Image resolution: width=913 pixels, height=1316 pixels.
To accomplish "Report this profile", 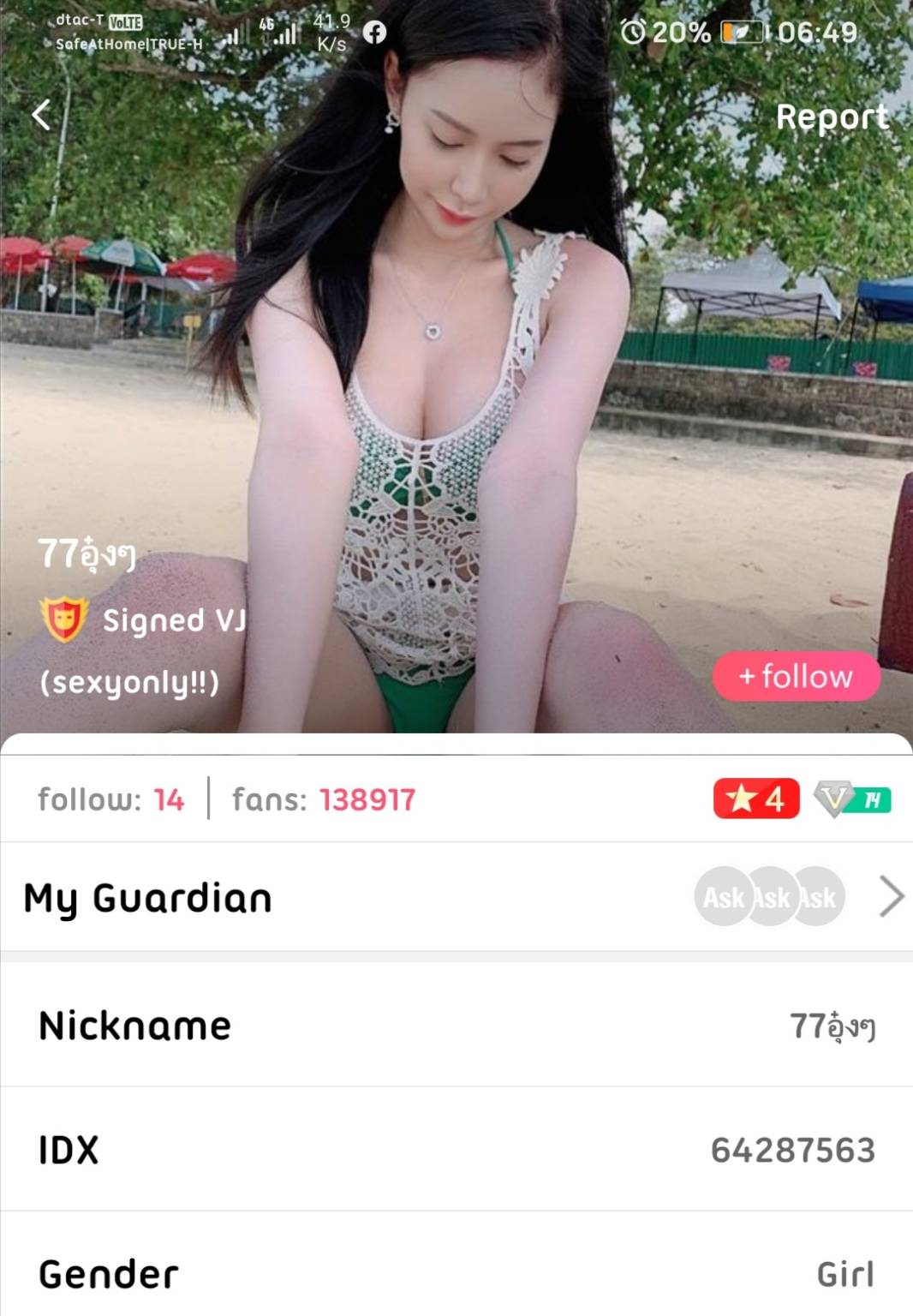I will click(831, 117).
